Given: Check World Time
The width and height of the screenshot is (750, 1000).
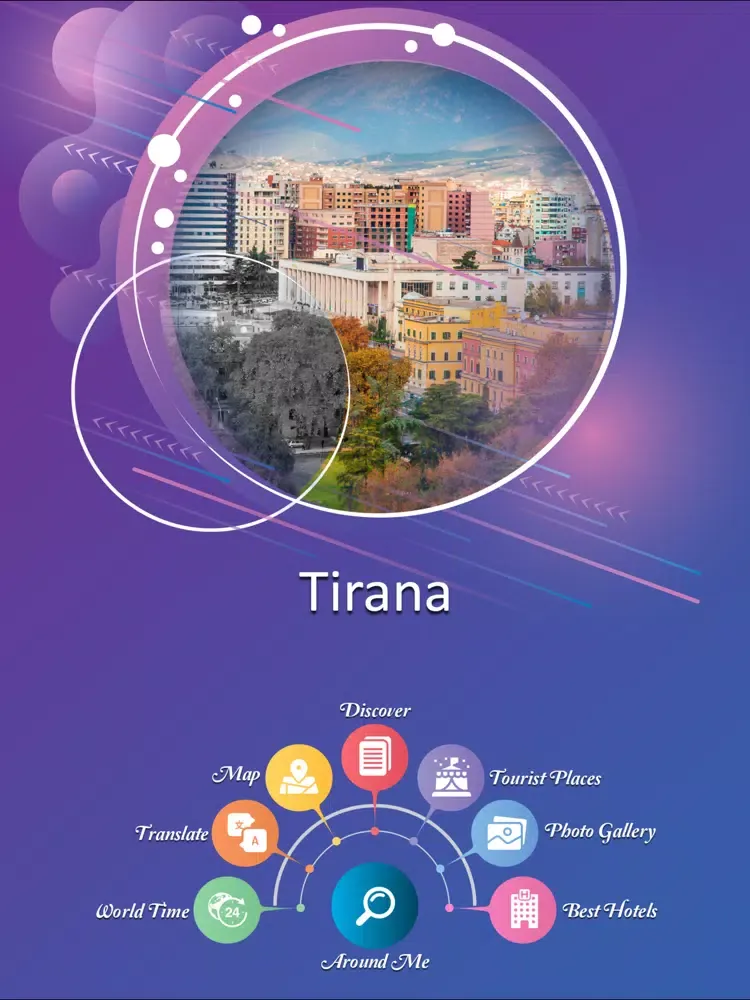Looking at the screenshot, I should pyautogui.click(x=226, y=910).
